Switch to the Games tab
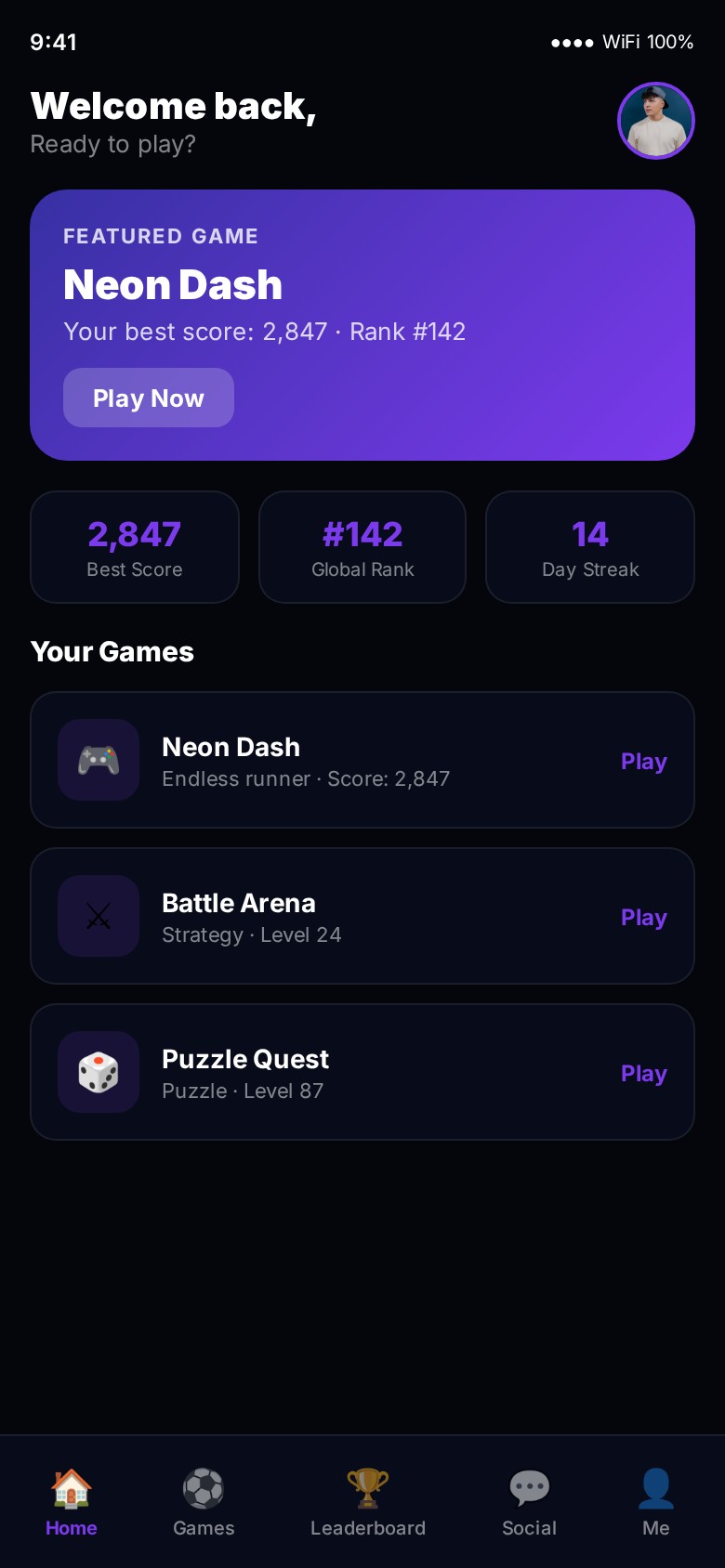Image resolution: width=725 pixels, height=1568 pixels. (x=204, y=1502)
